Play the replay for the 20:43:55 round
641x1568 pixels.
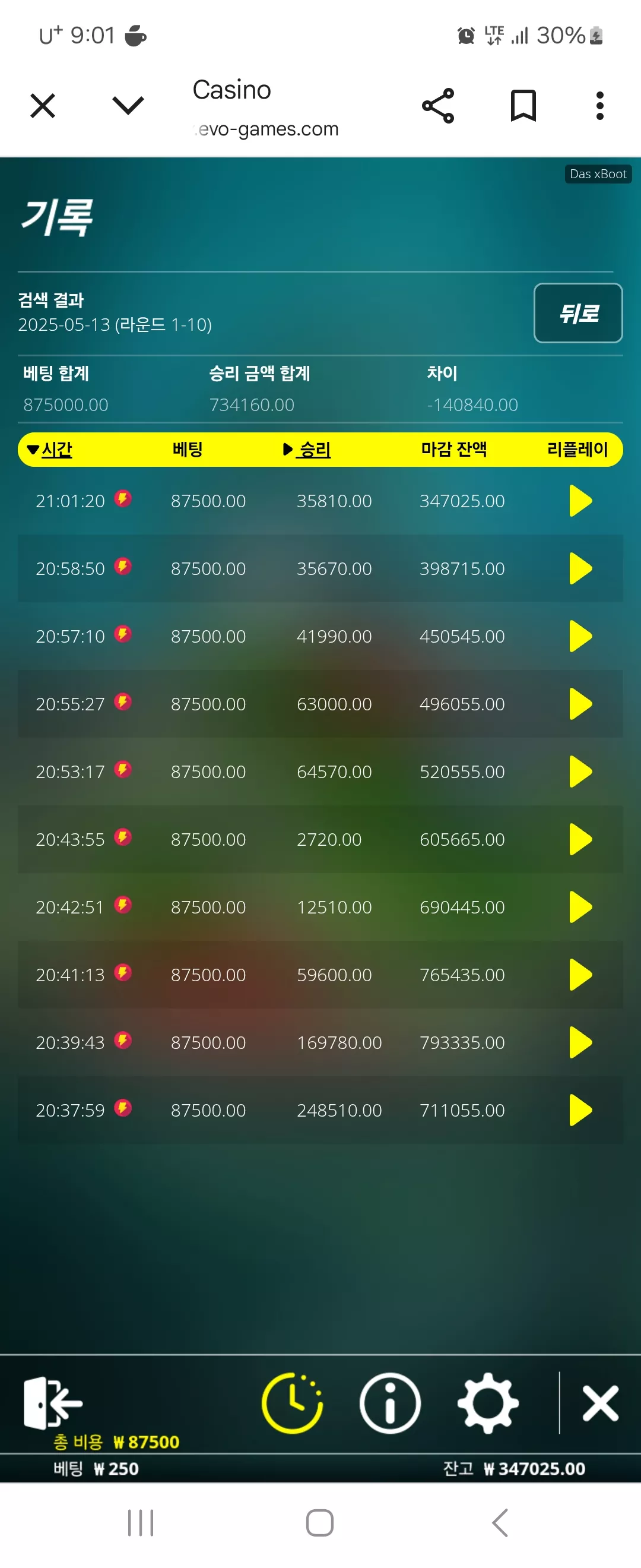point(580,839)
